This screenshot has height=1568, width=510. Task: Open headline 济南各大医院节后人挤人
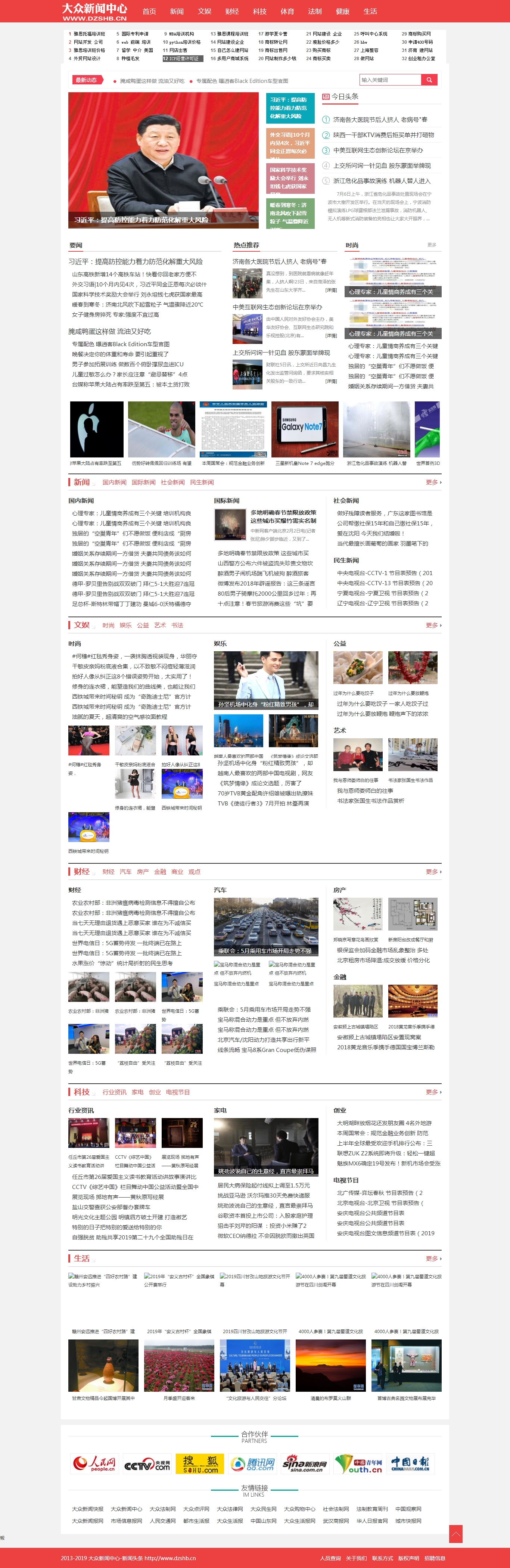tap(380, 119)
